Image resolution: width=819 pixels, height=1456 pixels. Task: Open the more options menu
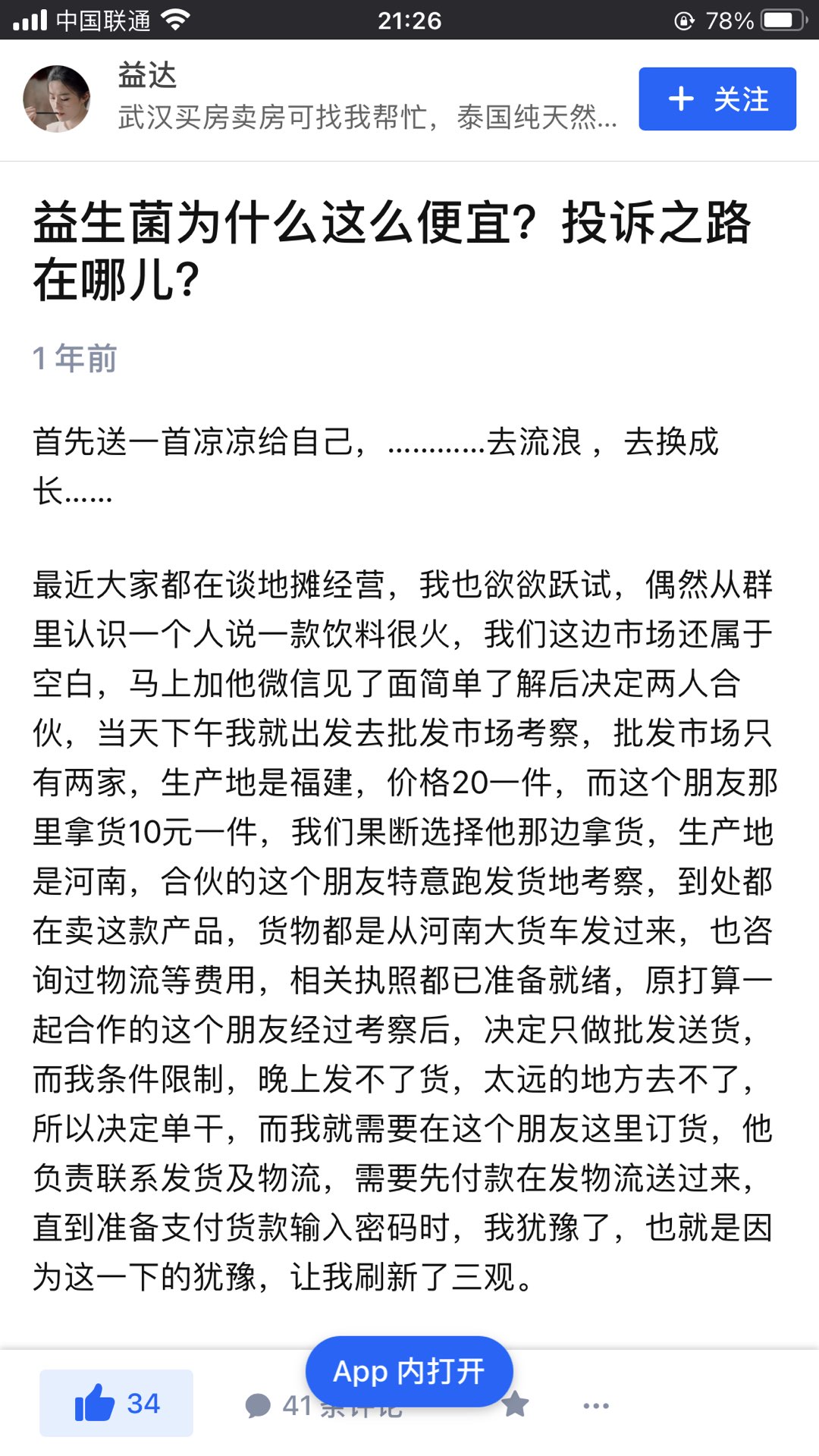[x=596, y=1406]
